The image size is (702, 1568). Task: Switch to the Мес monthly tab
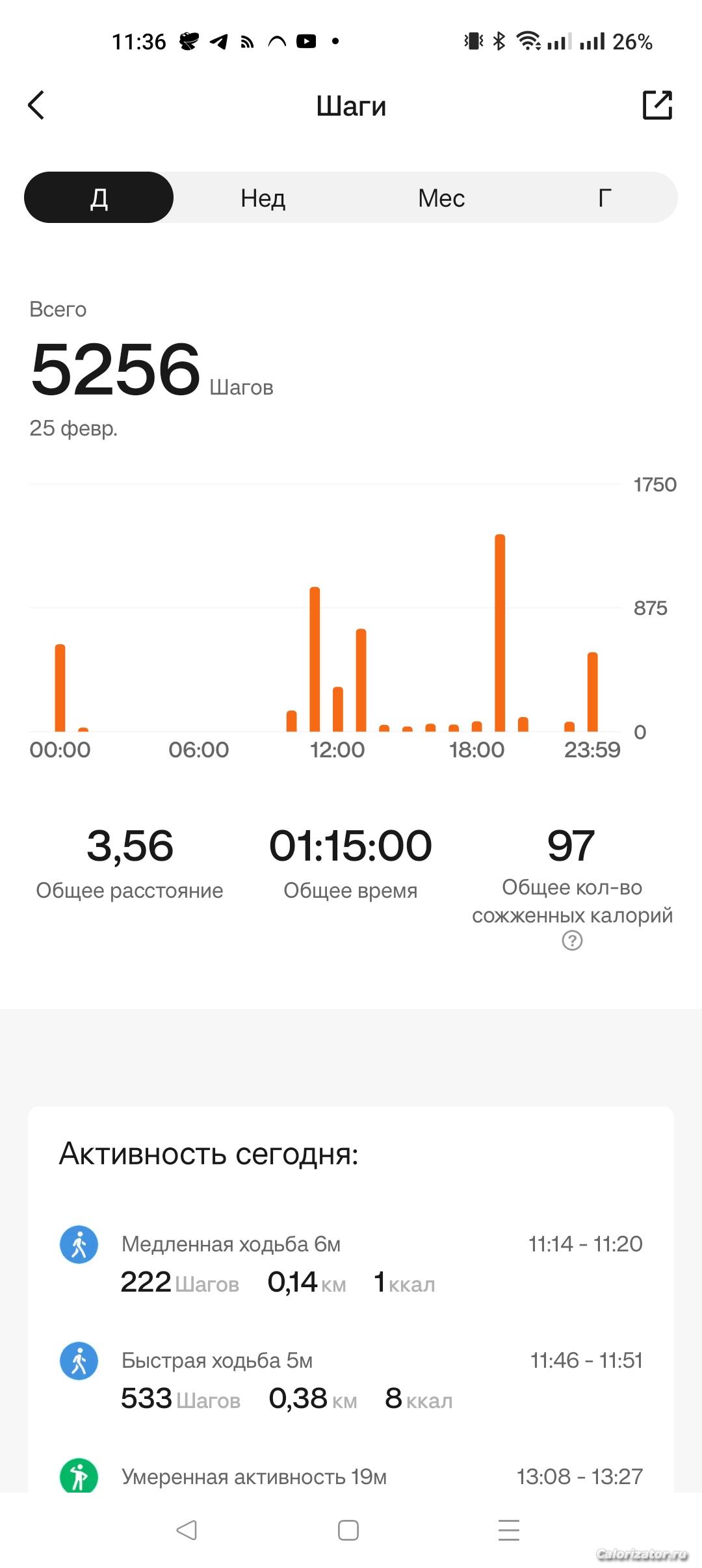tap(441, 198)
